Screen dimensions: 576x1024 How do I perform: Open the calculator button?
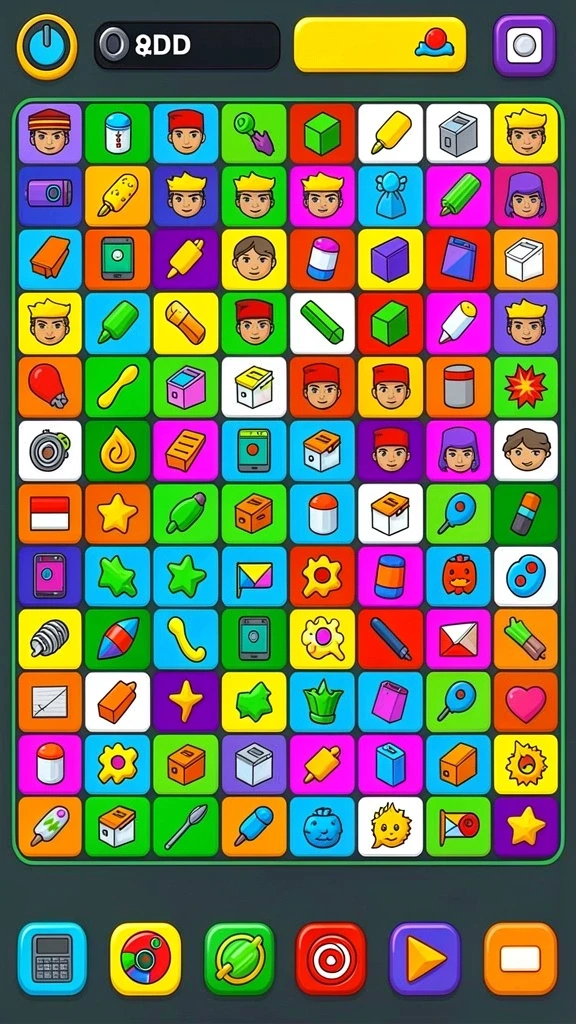pos(52,958)
